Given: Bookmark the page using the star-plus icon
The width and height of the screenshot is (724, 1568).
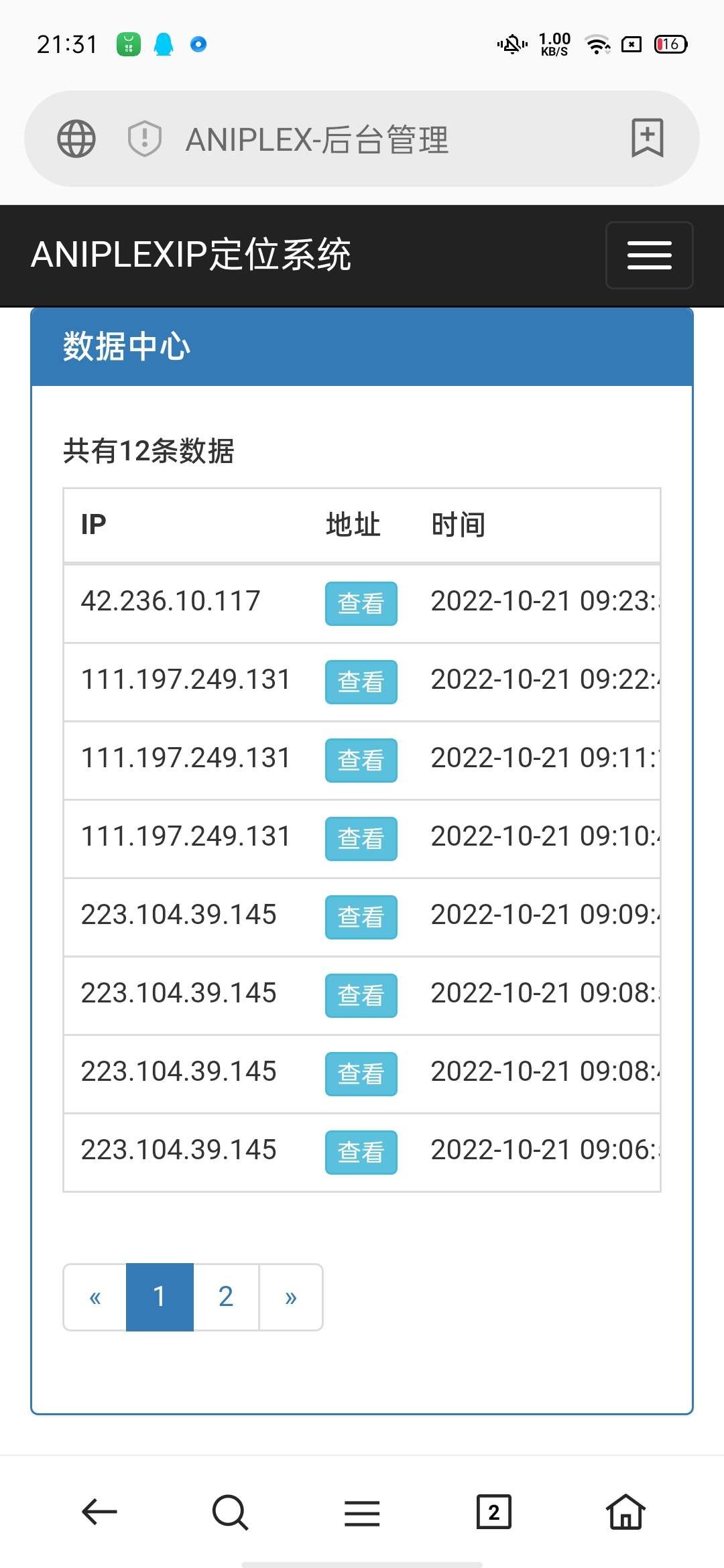Looking at the screenshot, I should pyautogui.click(x=648, y=139).
